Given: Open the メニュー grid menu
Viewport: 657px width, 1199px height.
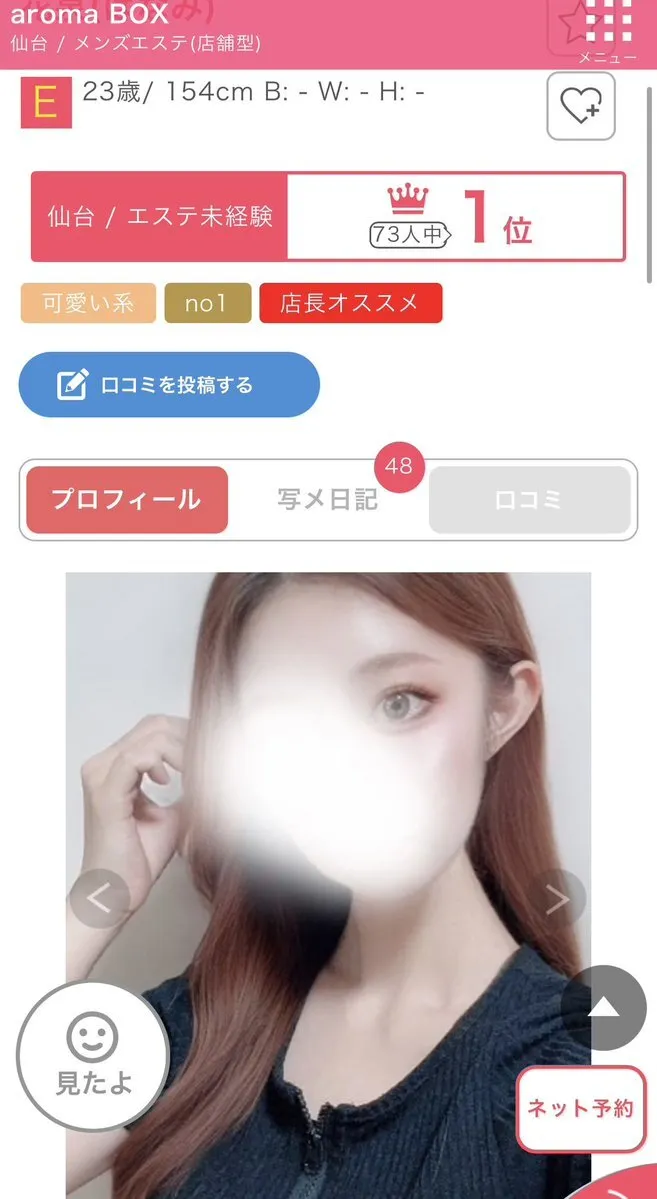Looking at the screenshot, I should [x=608, y=30].
